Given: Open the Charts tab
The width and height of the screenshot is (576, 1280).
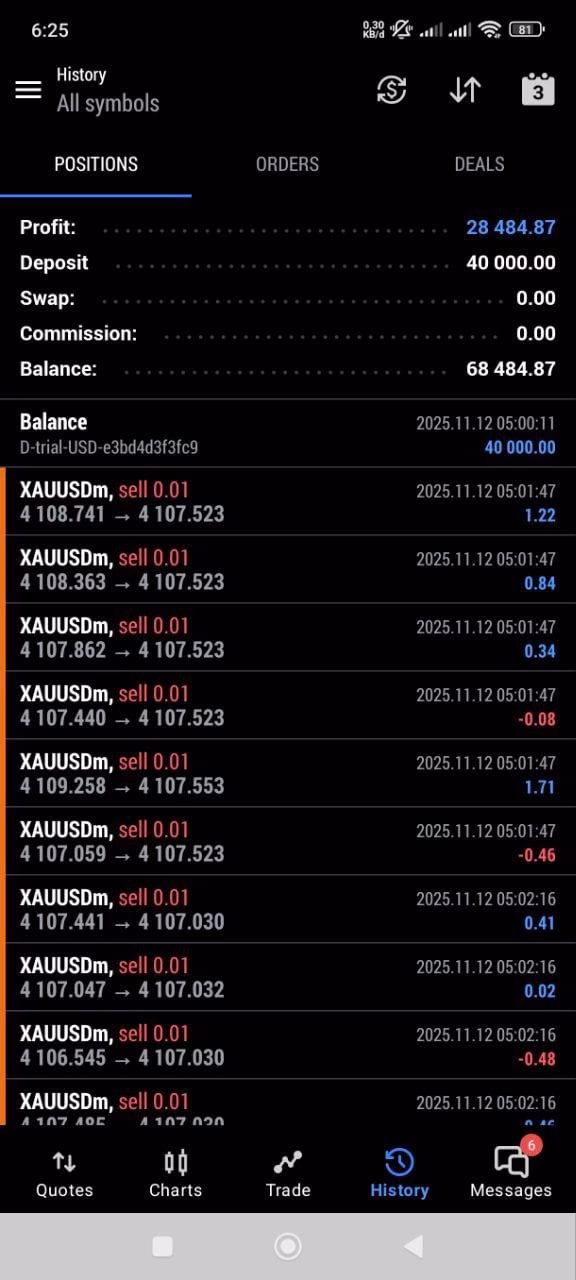Looking at the screenshot, I should tap(175, 1174).
